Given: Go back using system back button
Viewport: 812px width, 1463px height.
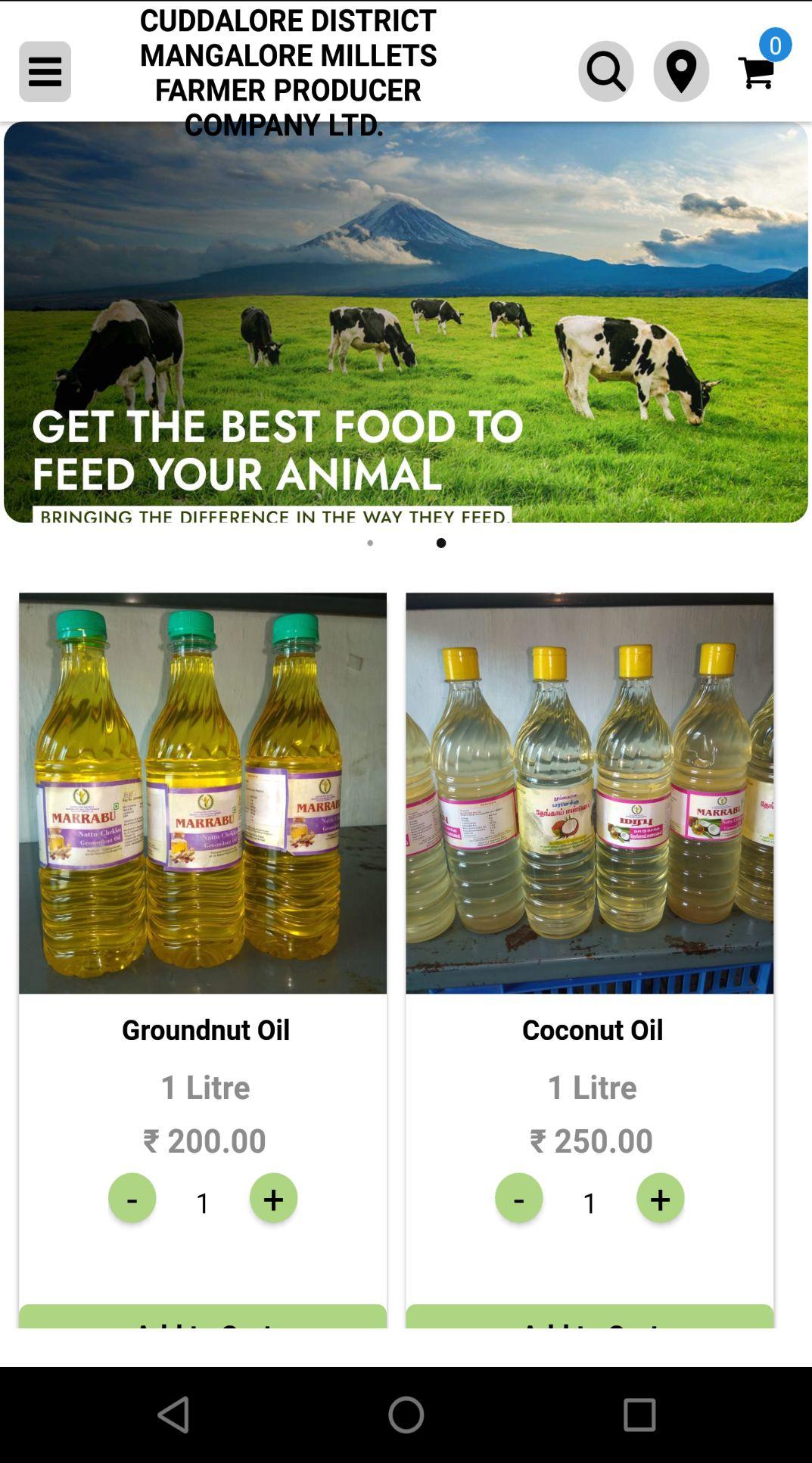Looking at the screenshot, I should click(173, 1414).
